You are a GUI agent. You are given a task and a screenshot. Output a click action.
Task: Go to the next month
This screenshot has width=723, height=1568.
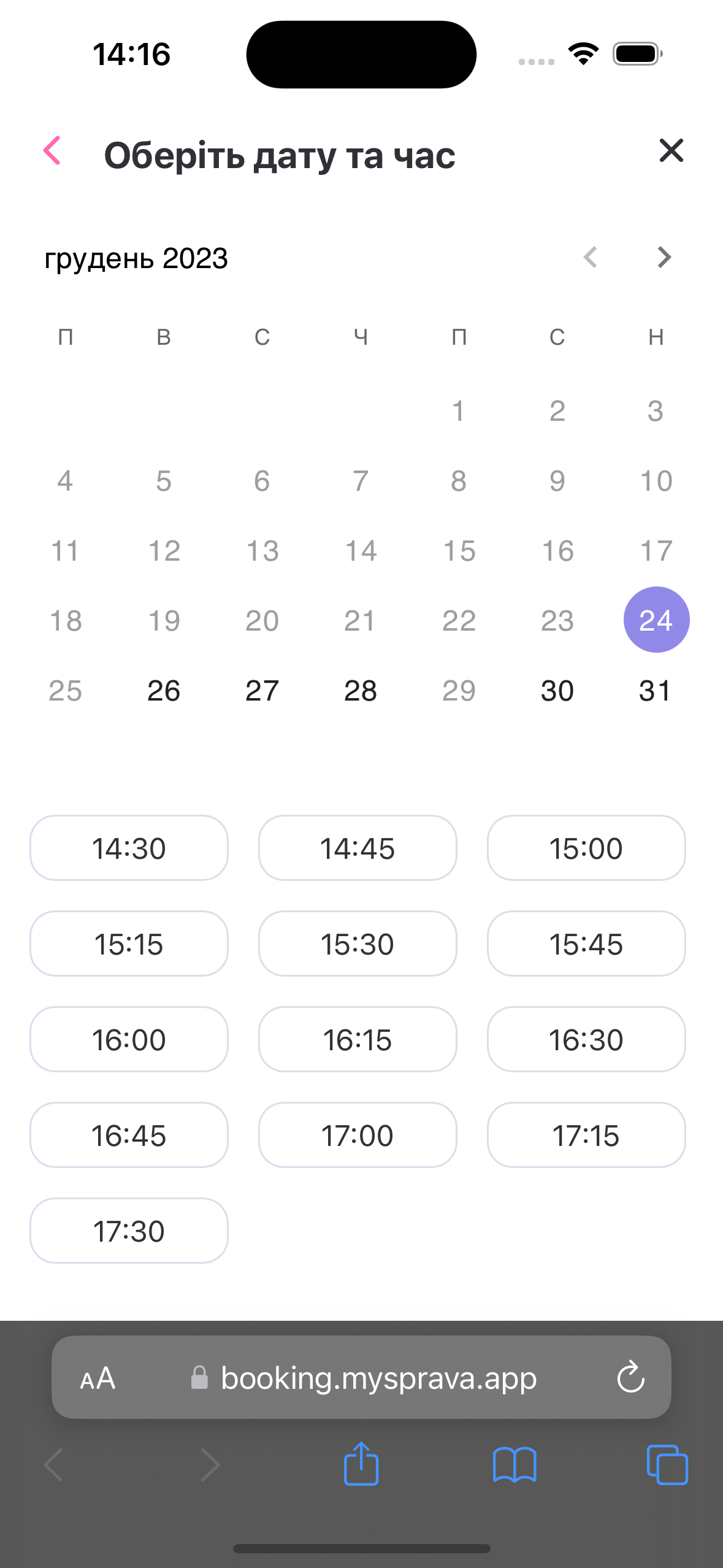coord(664,258)
